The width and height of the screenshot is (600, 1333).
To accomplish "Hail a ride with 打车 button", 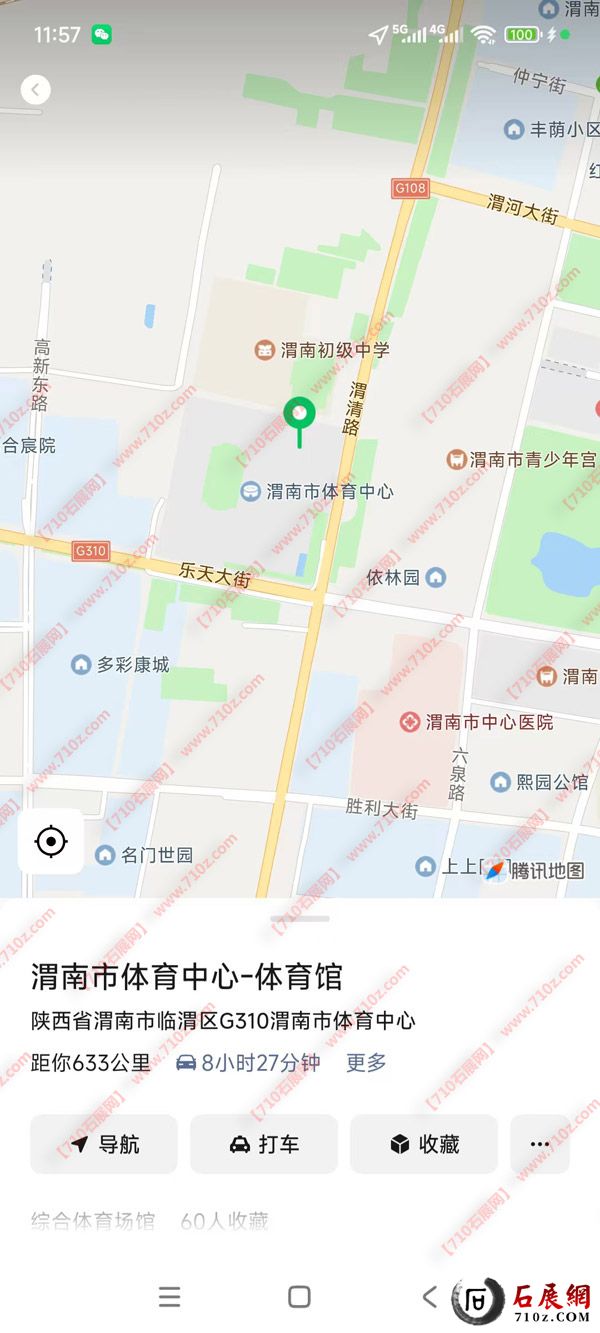I will (x=264, y=1144).
